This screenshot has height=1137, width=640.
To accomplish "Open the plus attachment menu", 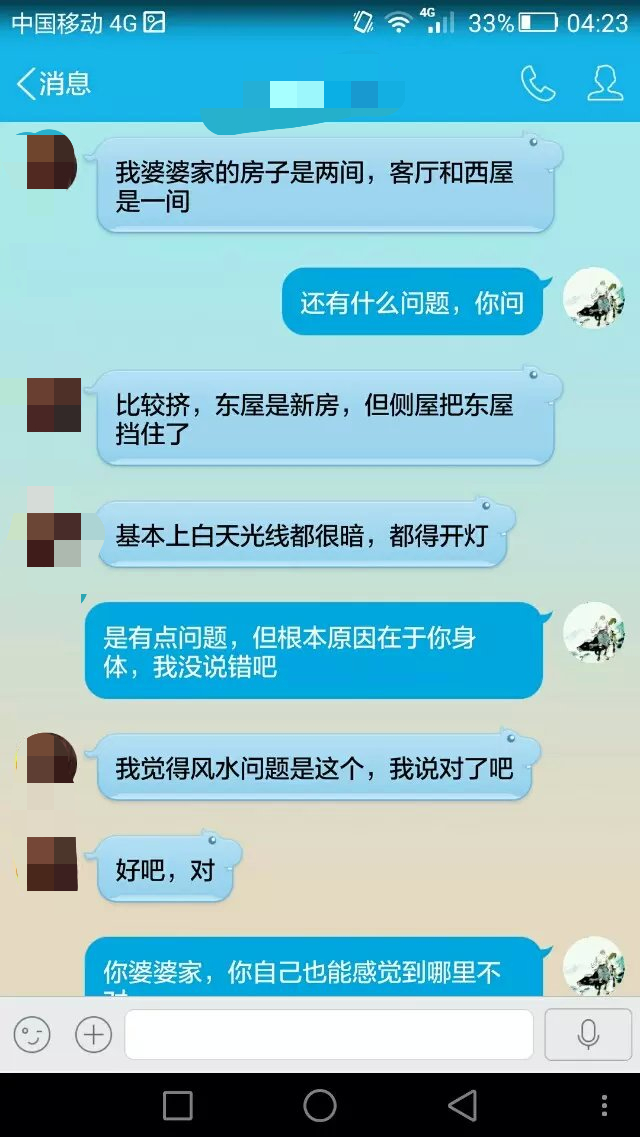I will (x=94, y=1034).
